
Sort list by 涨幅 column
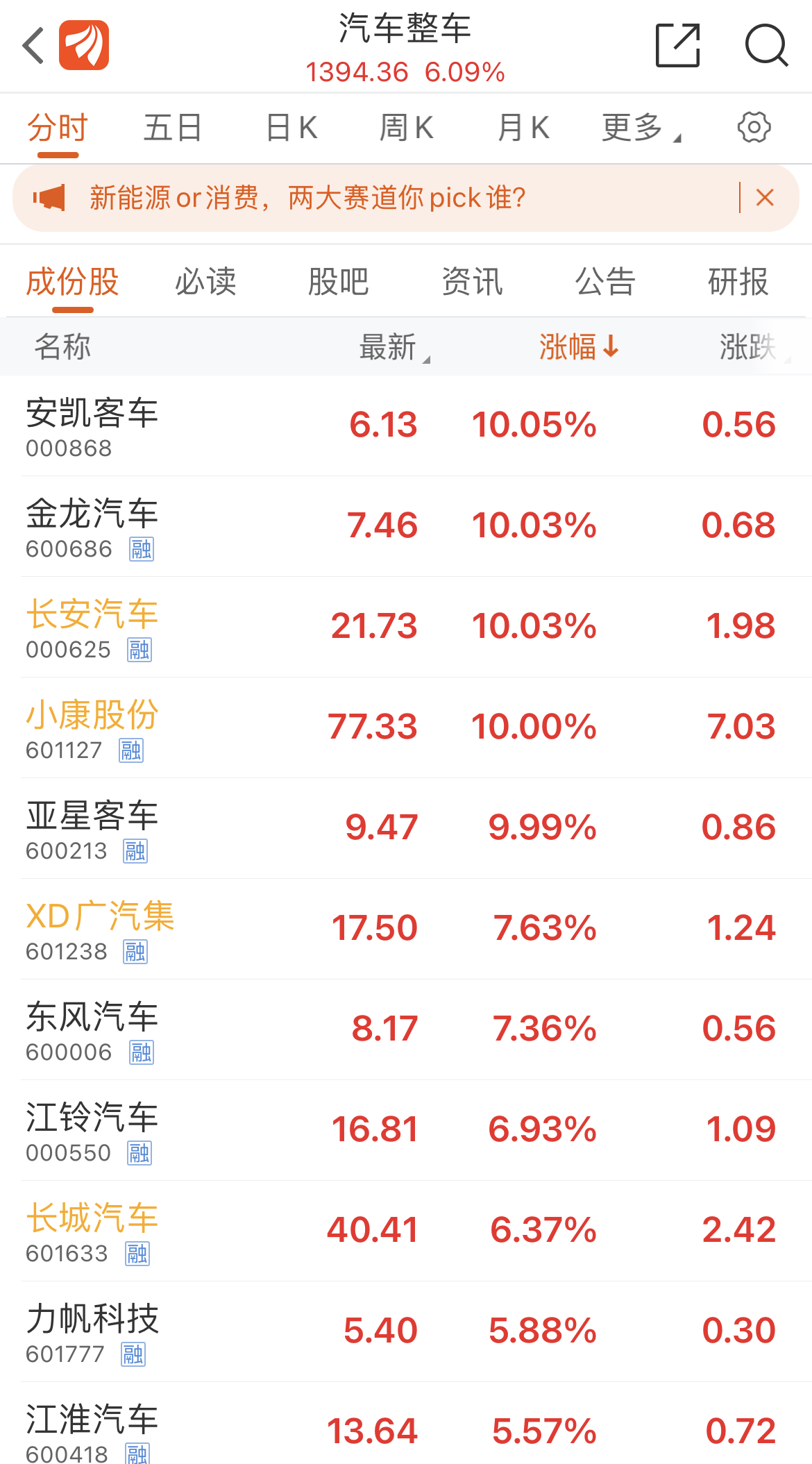point(577,346)
